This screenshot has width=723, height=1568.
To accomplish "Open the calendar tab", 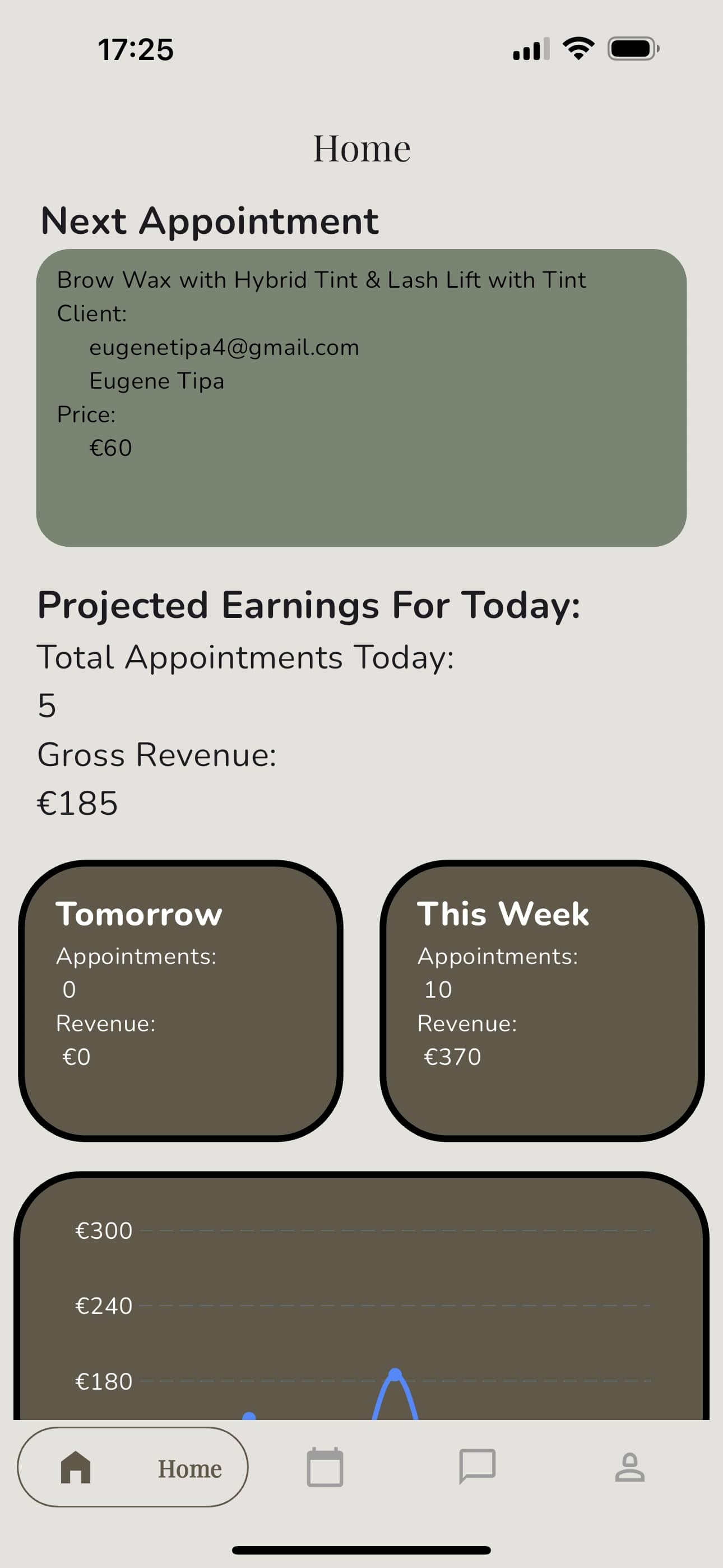I will (325, 1467).
